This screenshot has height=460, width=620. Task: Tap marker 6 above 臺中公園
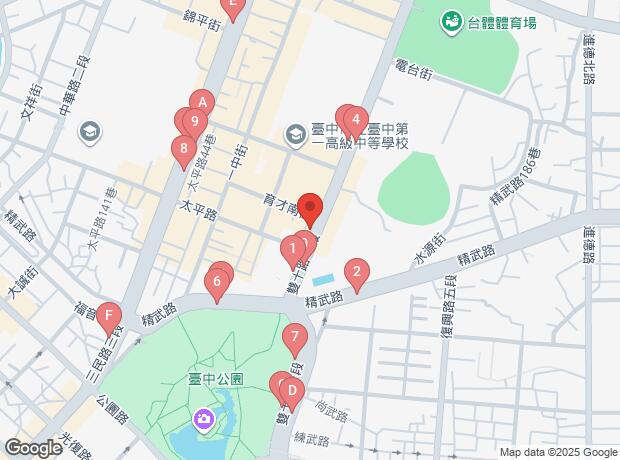point(217,282)
